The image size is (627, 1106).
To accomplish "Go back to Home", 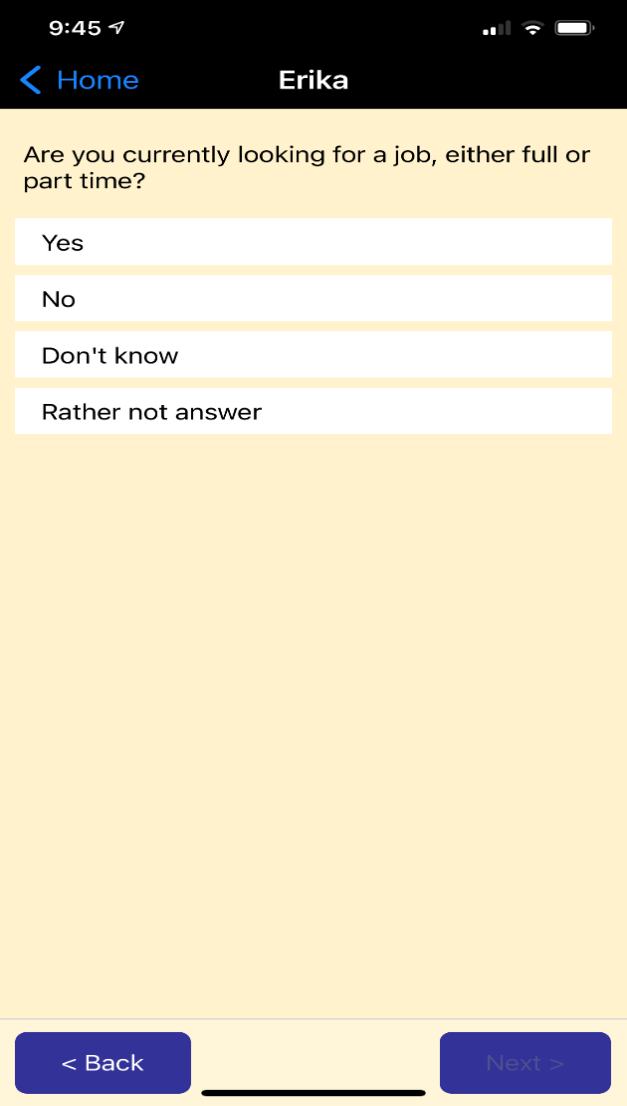I will pos(80,80).
